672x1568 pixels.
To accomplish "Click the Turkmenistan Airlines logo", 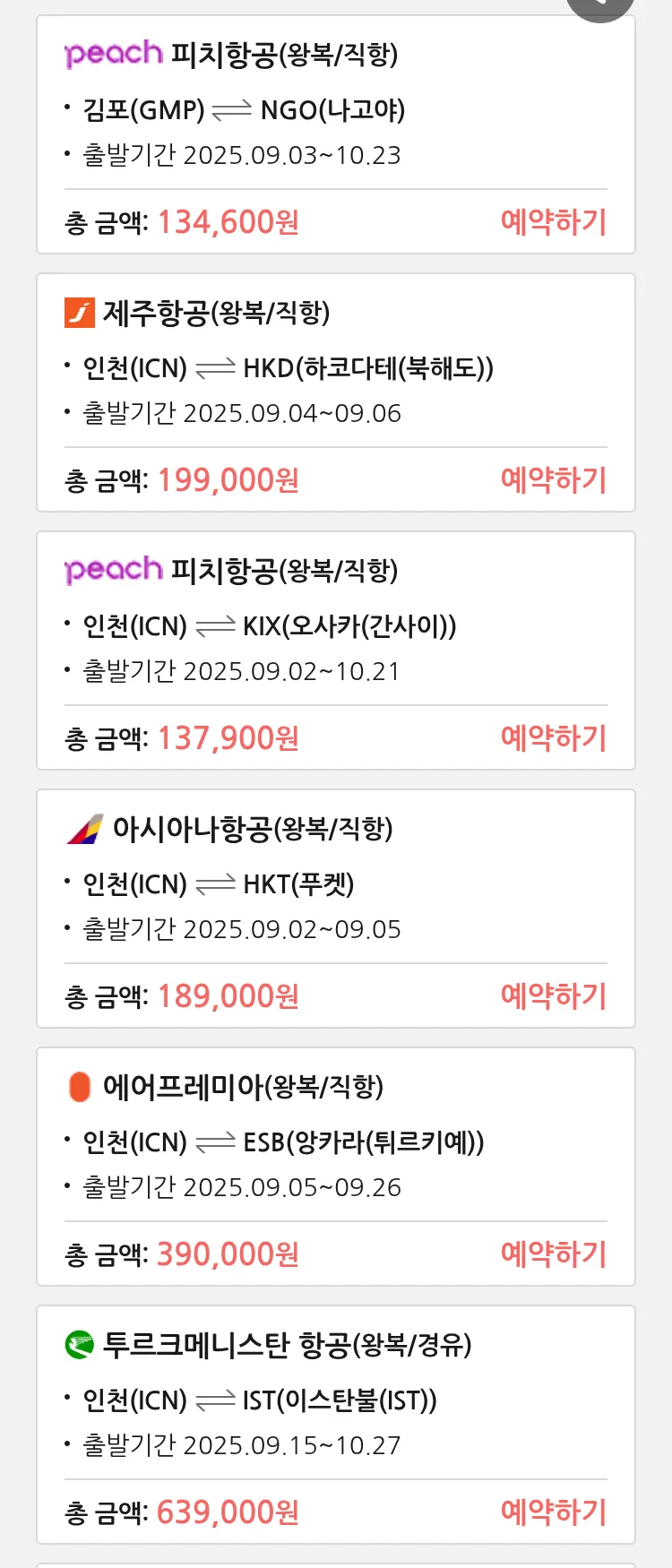I will [x=80, y=1345].
